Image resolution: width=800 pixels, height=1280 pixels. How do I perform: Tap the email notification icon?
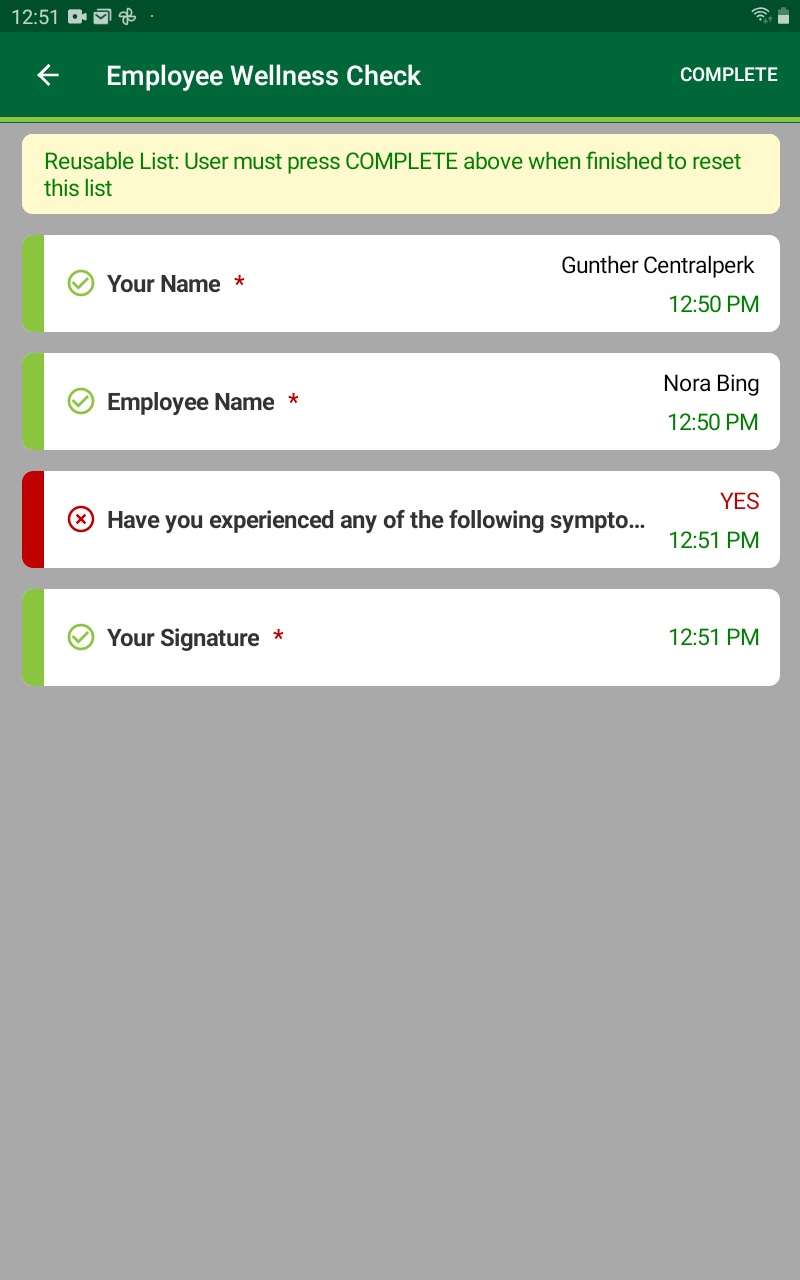pyautogui.click(x=100, y=16)
